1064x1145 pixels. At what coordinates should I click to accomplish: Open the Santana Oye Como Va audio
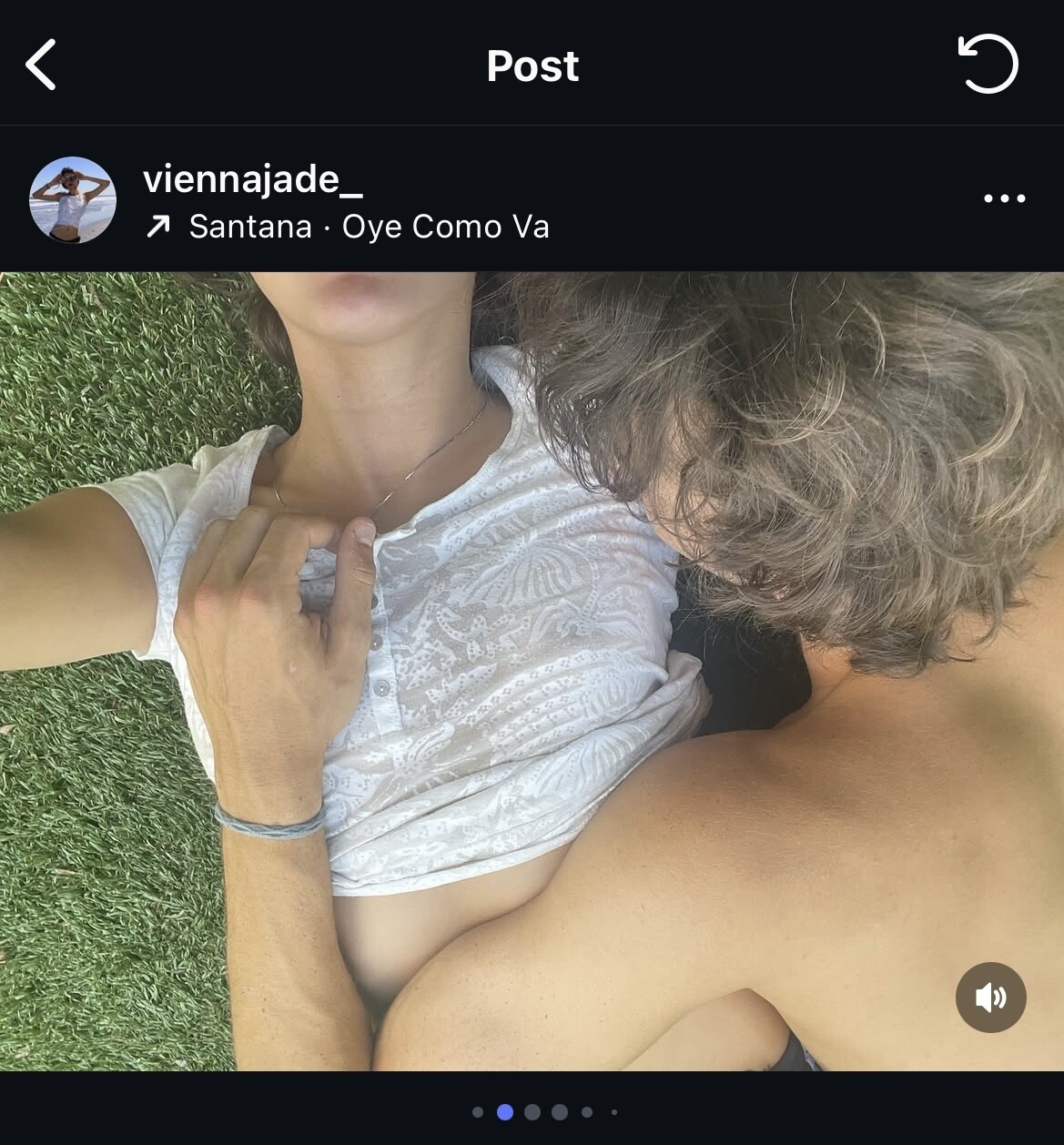(x=368, y=227)
